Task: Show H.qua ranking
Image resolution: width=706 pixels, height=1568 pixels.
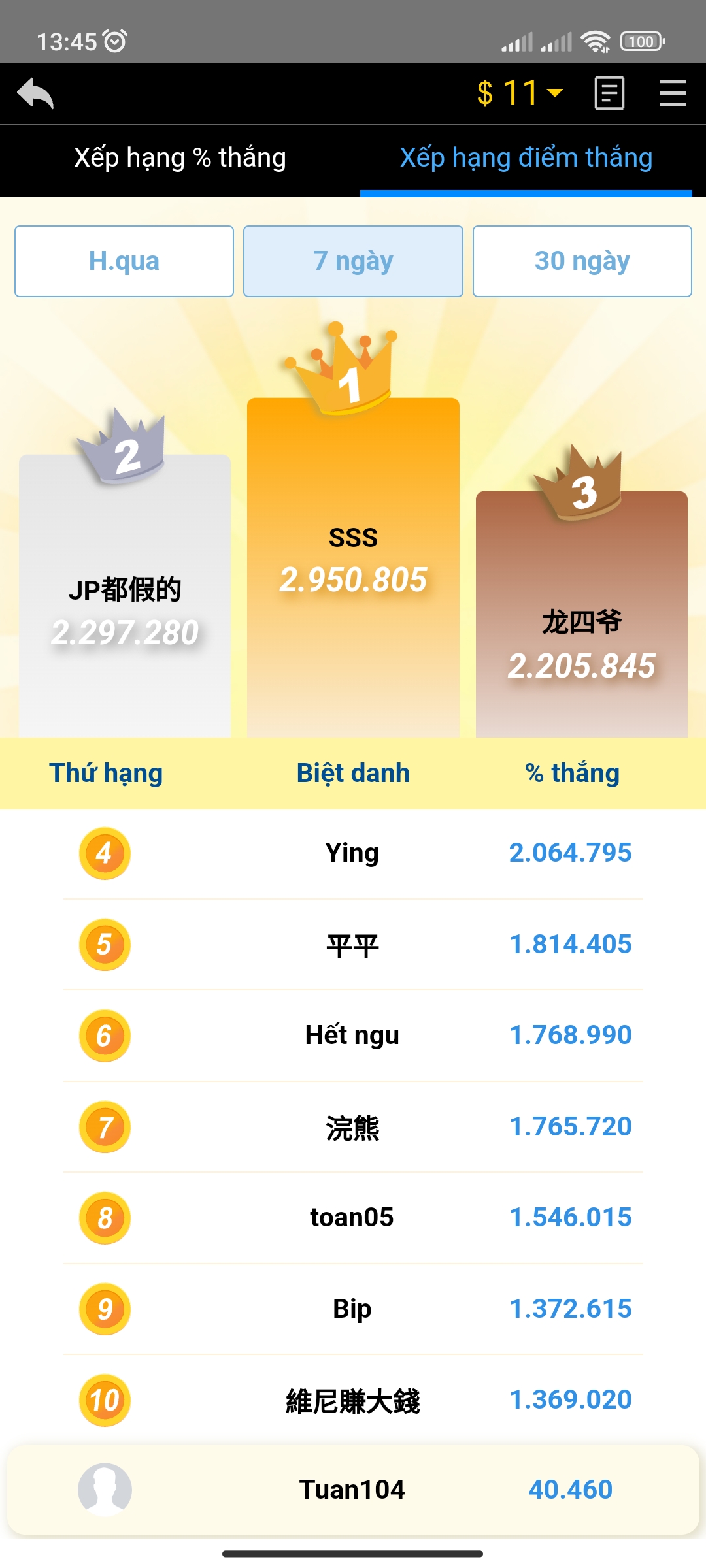Action: (124, 261)
